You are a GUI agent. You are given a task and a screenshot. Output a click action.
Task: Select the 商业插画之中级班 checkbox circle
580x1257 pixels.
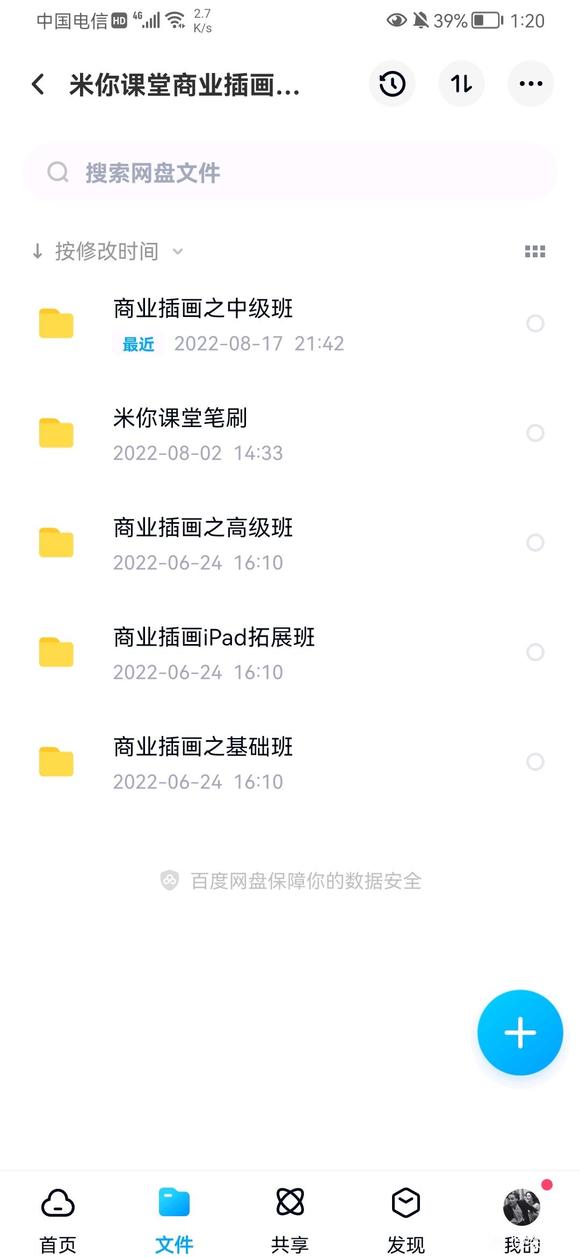click(535, 323)
